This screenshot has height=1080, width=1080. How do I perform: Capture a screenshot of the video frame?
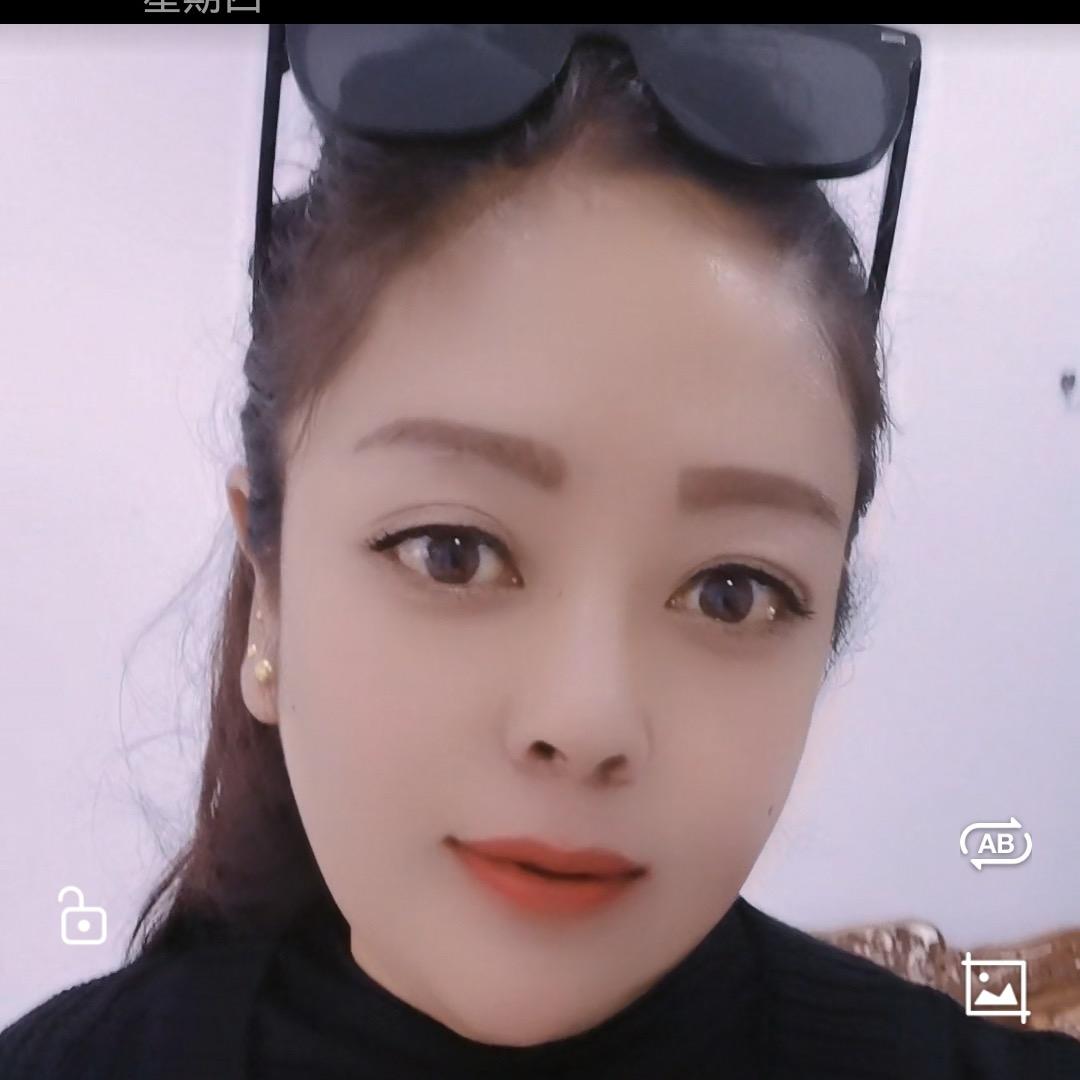point(996,987)
